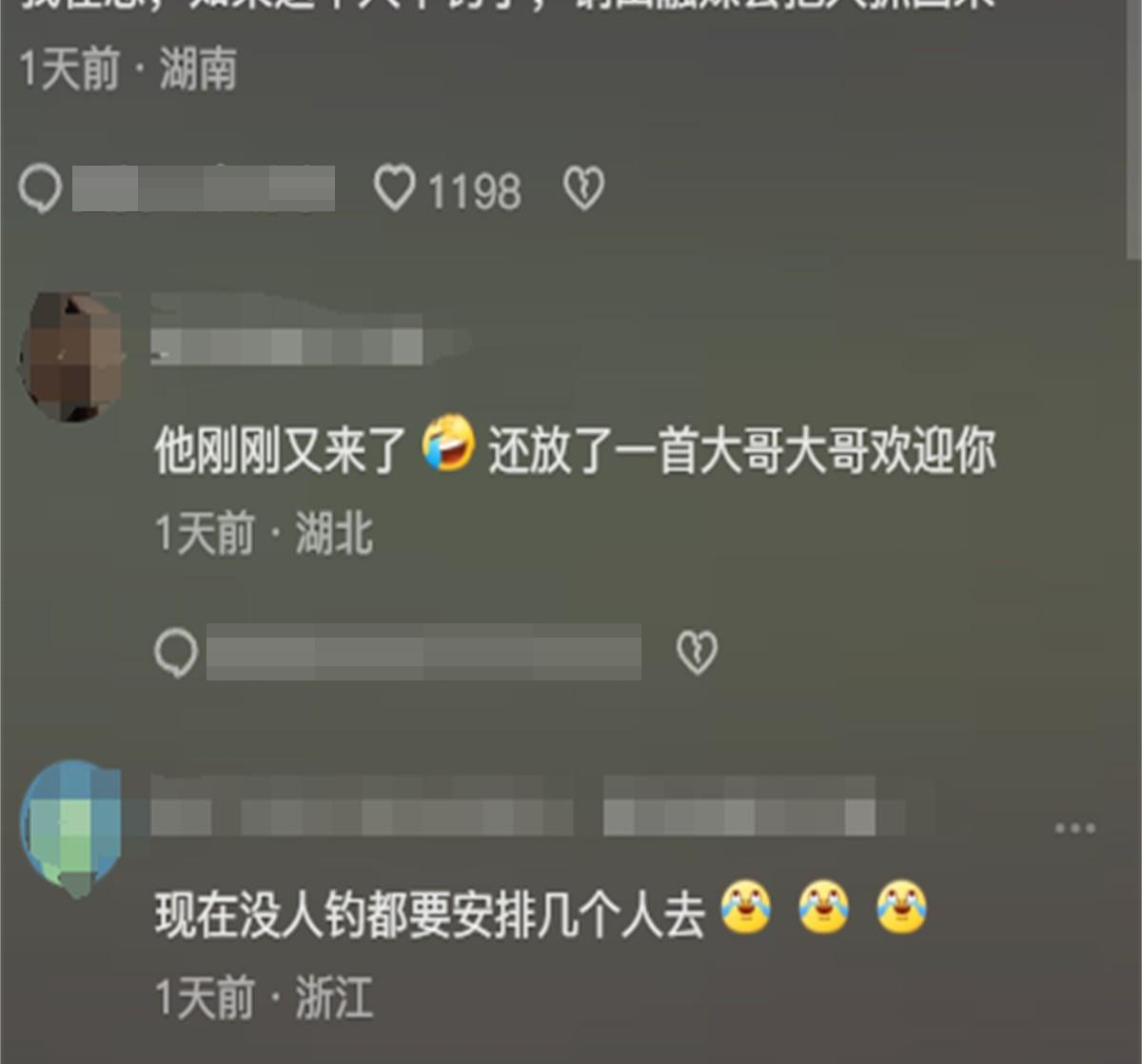Open the Zhejiang commenter's avatar

click(x=72, y=826)
